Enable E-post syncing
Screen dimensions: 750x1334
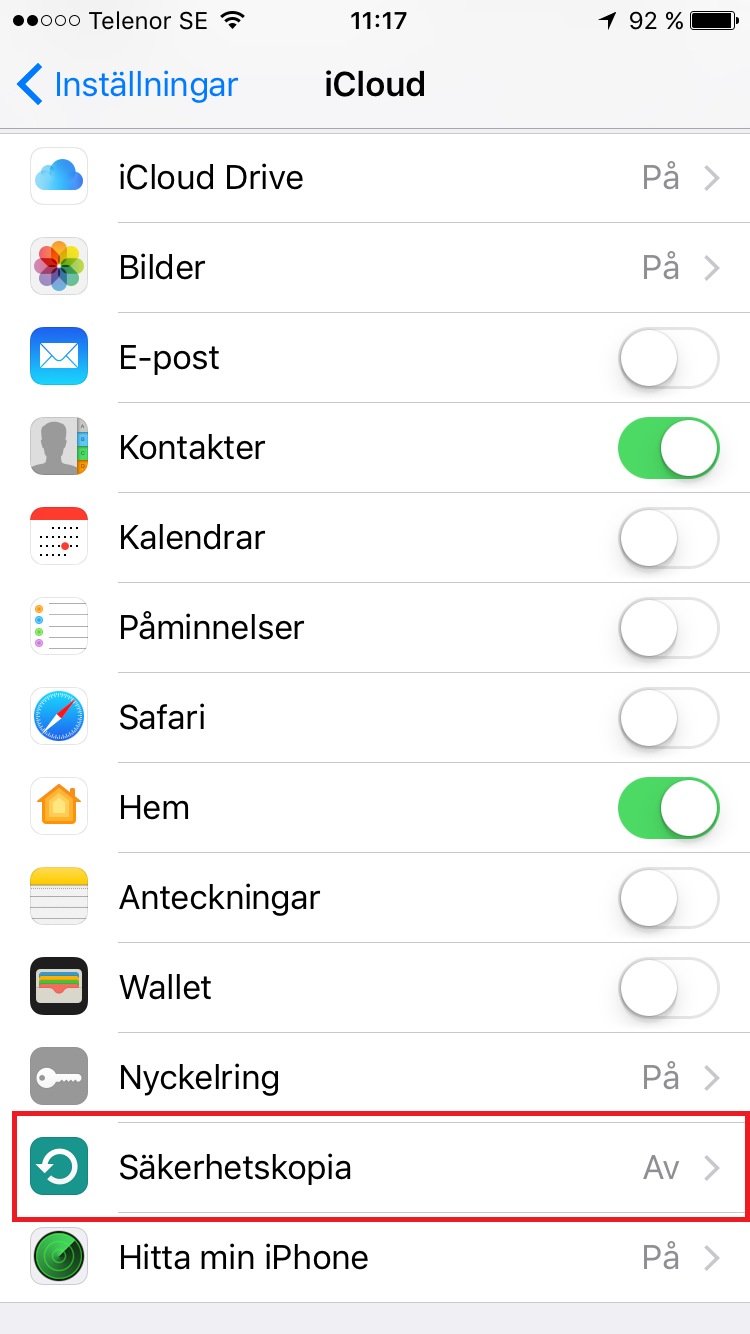(668, 358)
